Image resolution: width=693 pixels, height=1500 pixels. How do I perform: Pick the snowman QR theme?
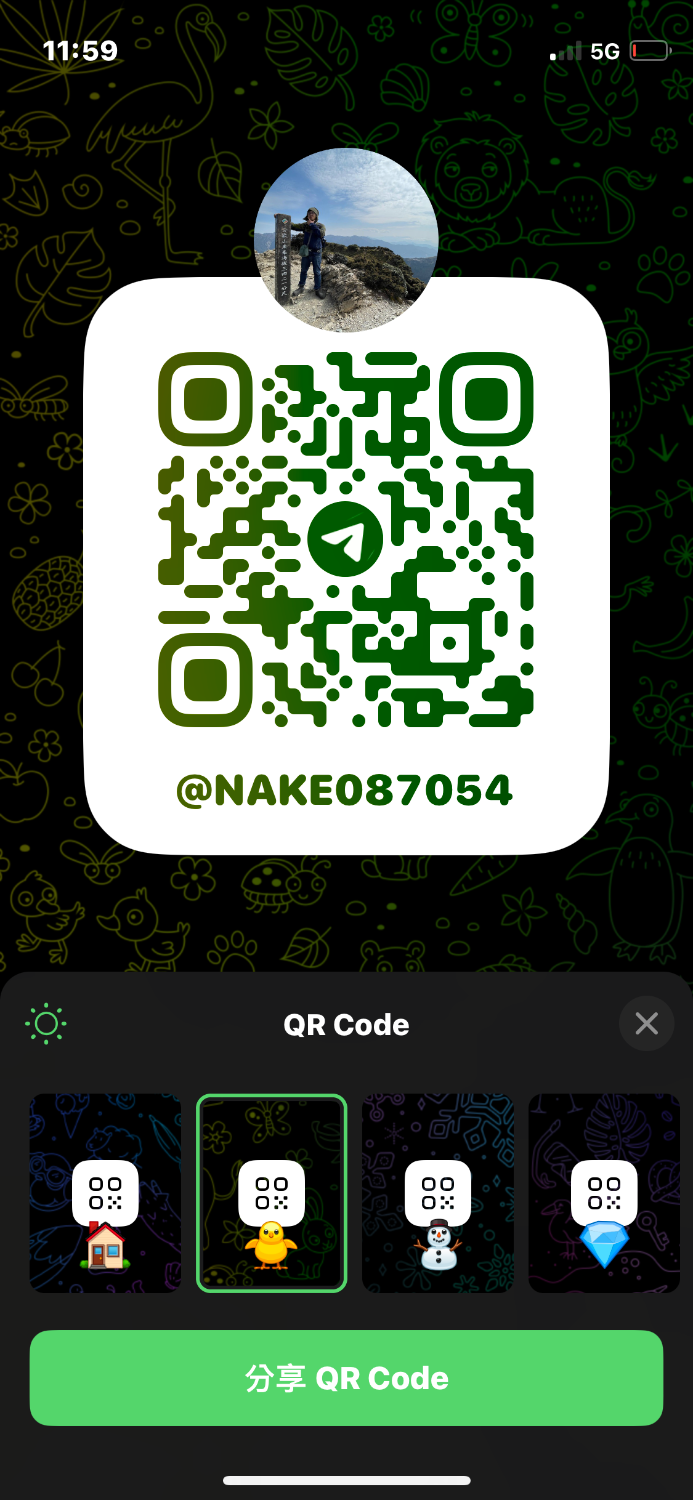click(x=437, y=1193)
